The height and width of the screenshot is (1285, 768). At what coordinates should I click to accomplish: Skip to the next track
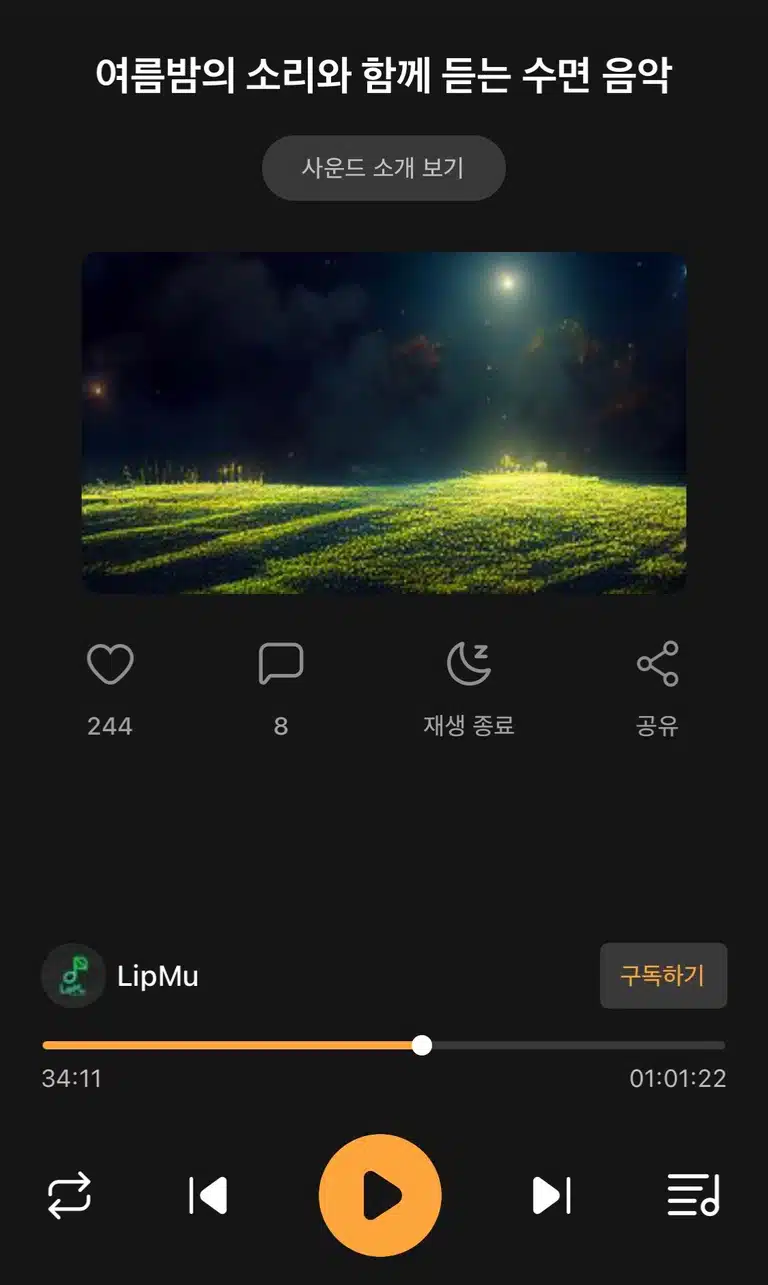(551, 1195)
